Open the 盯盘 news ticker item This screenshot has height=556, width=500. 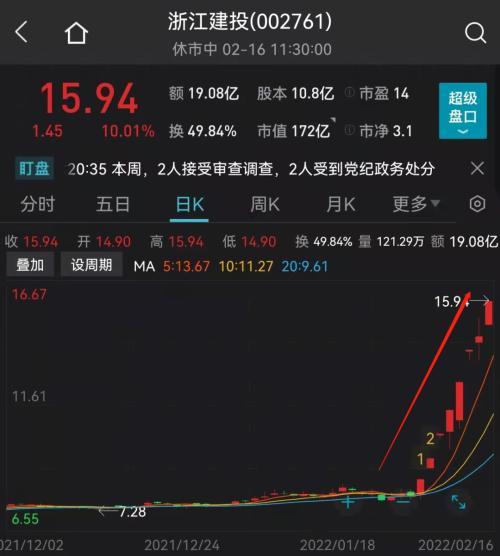coord(250,169)
